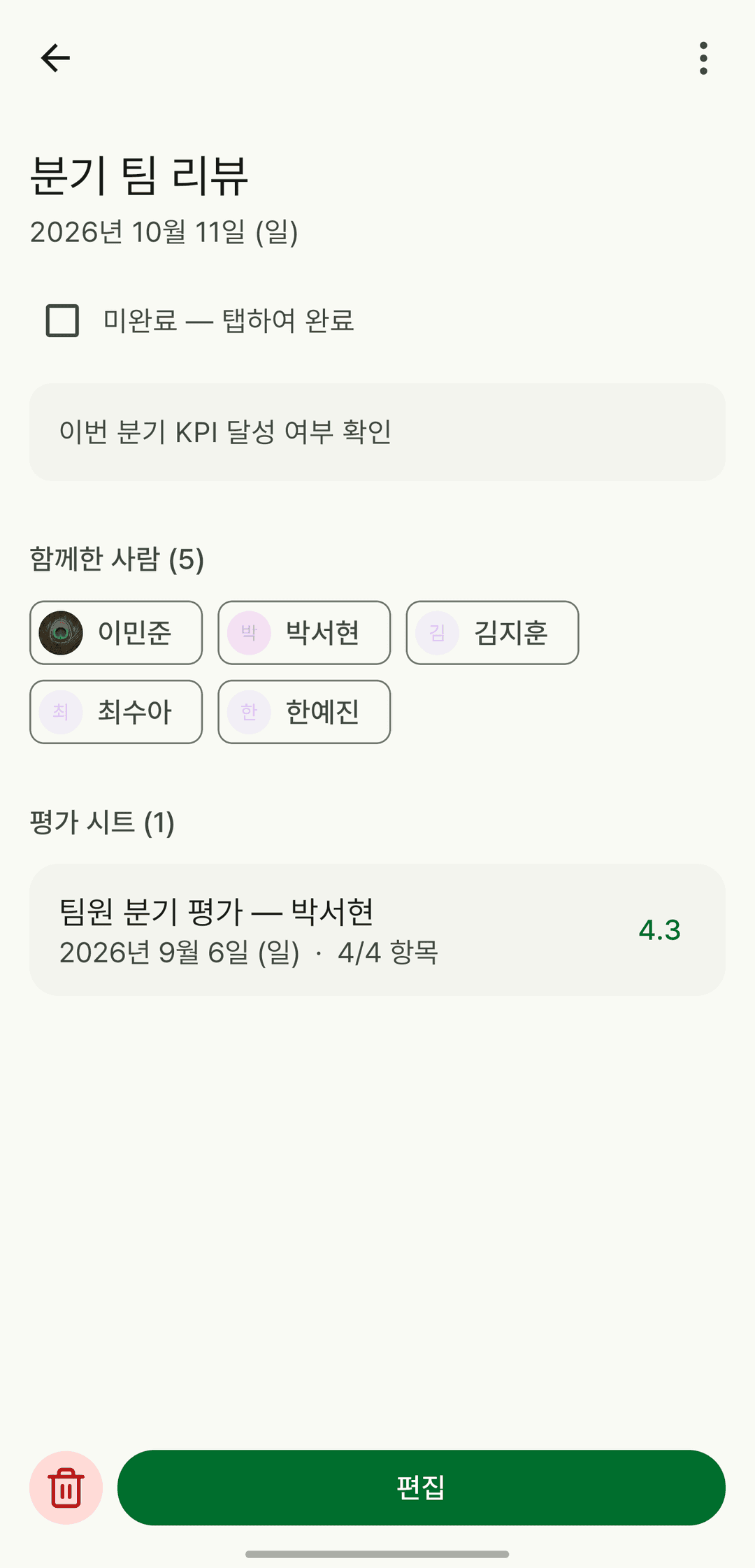View the 한예진 person chip
755x1568 pixels.
[304, 712]
